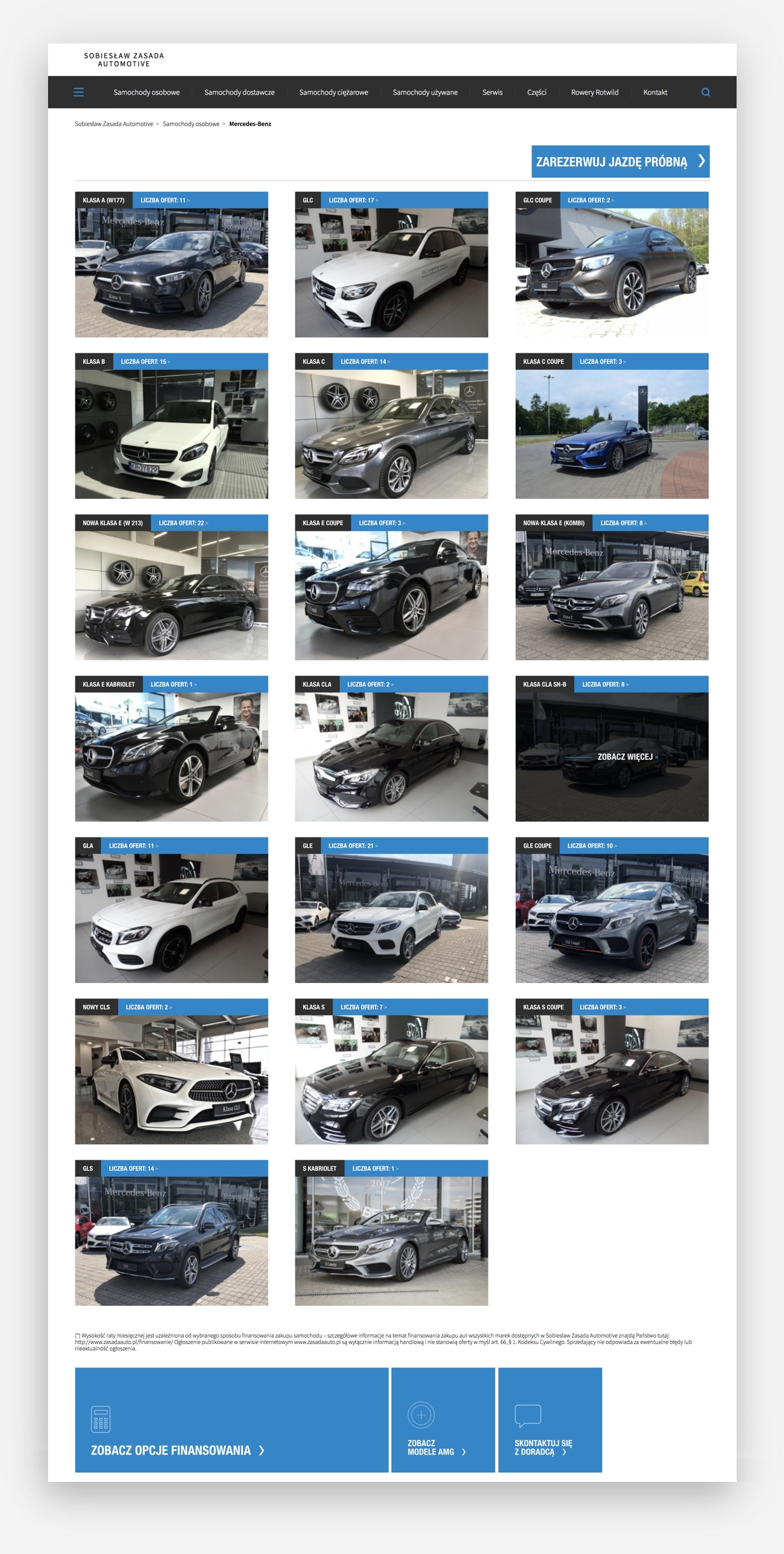Viewport: 784px width, 1554px height.
Task: Open the search magnifier in navigation bar
Action: click(x=705, y=92)
